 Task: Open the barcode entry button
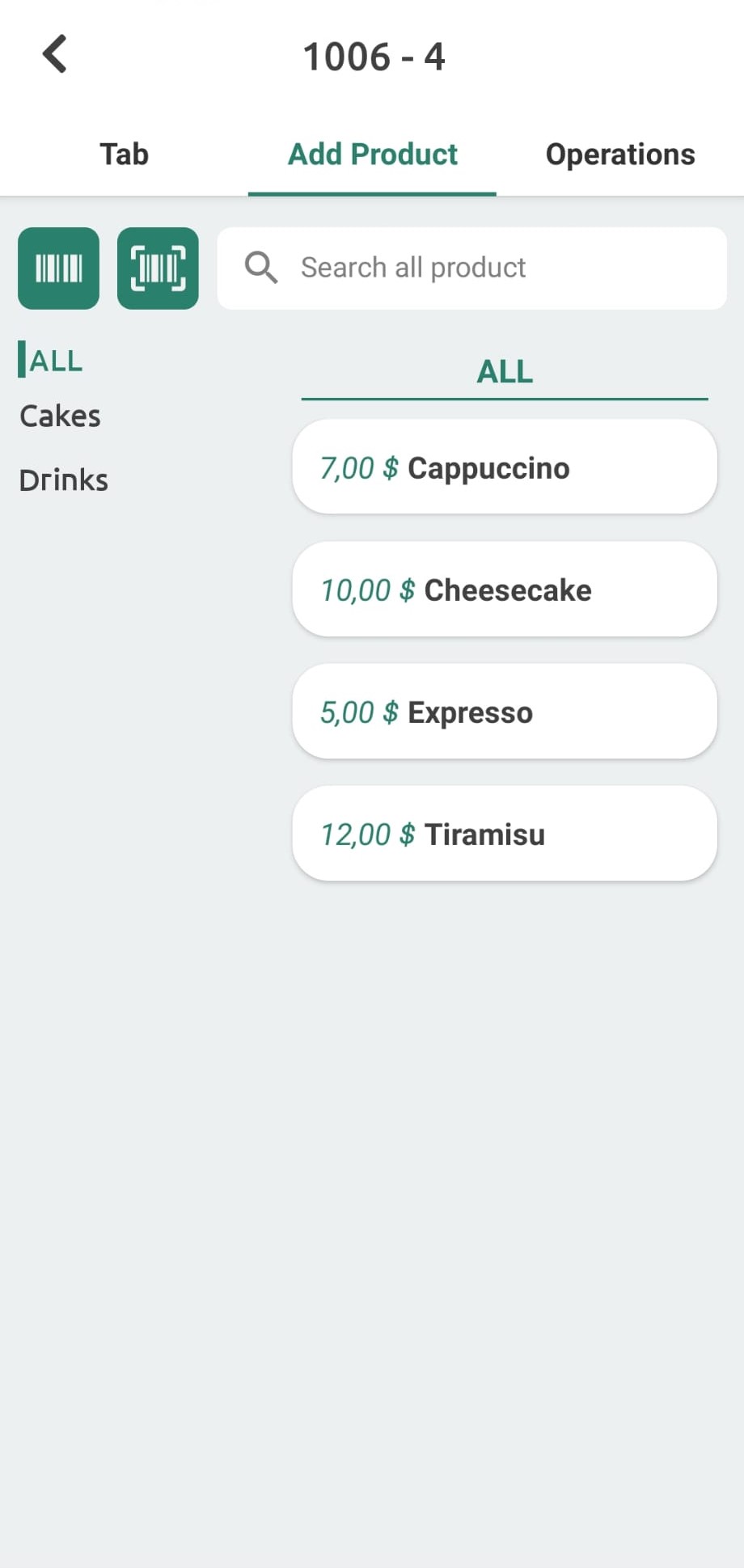tap(59, 268)
